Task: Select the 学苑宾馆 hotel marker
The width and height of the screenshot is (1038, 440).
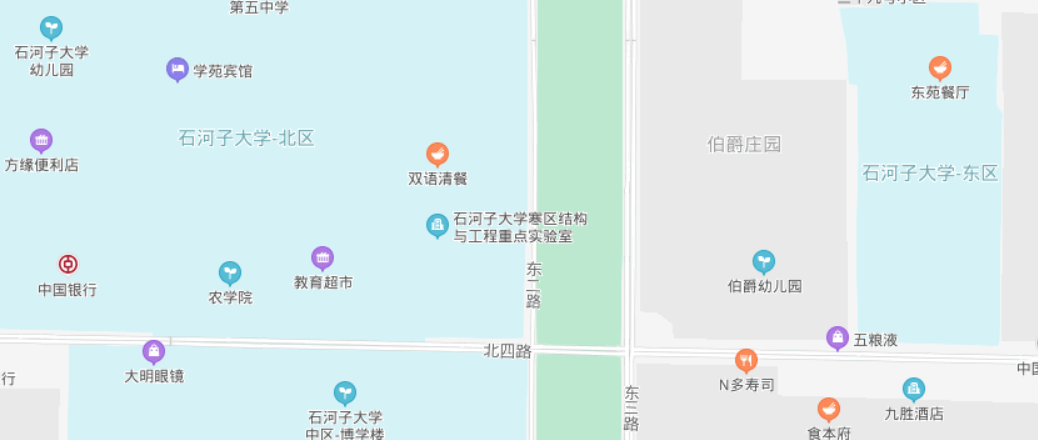Action: point(177,69)
